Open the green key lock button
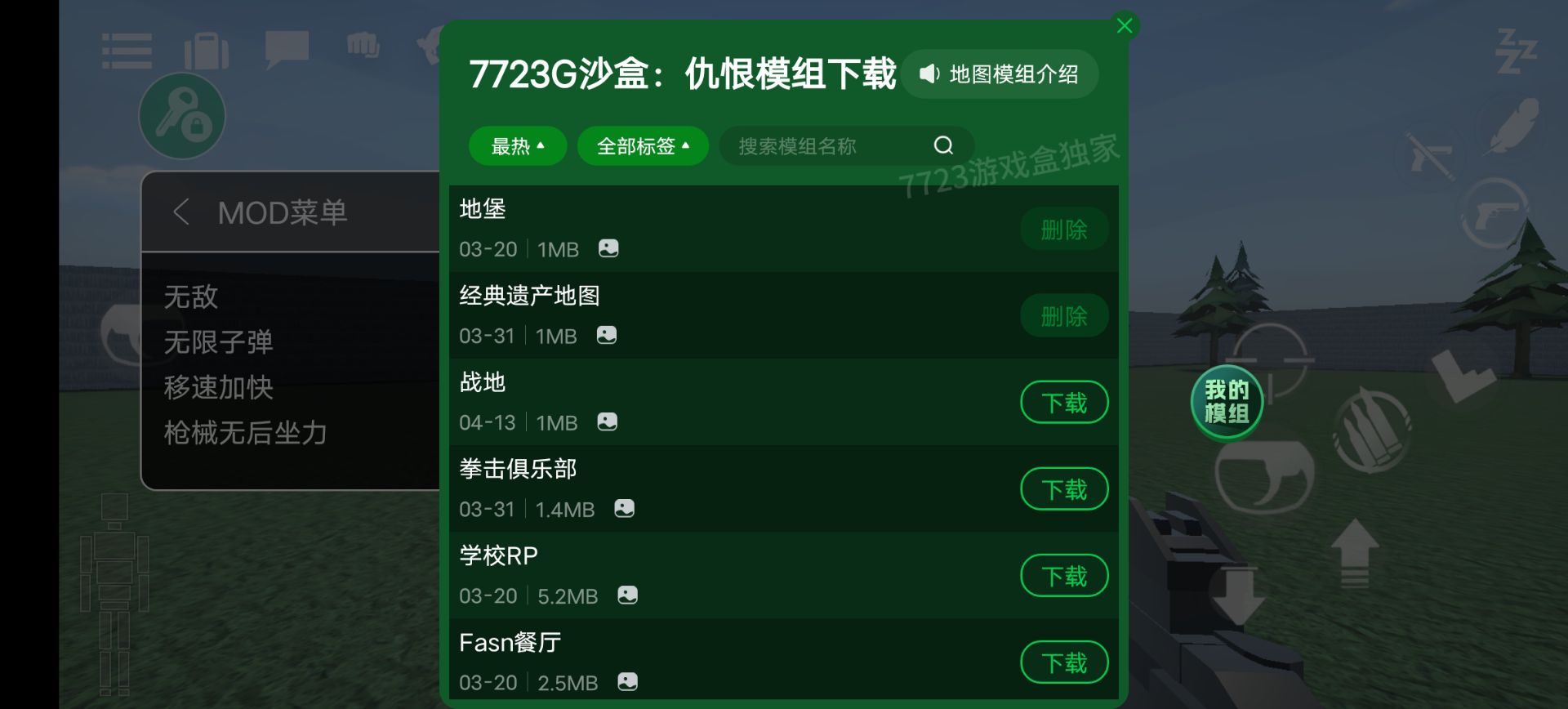 182,116
